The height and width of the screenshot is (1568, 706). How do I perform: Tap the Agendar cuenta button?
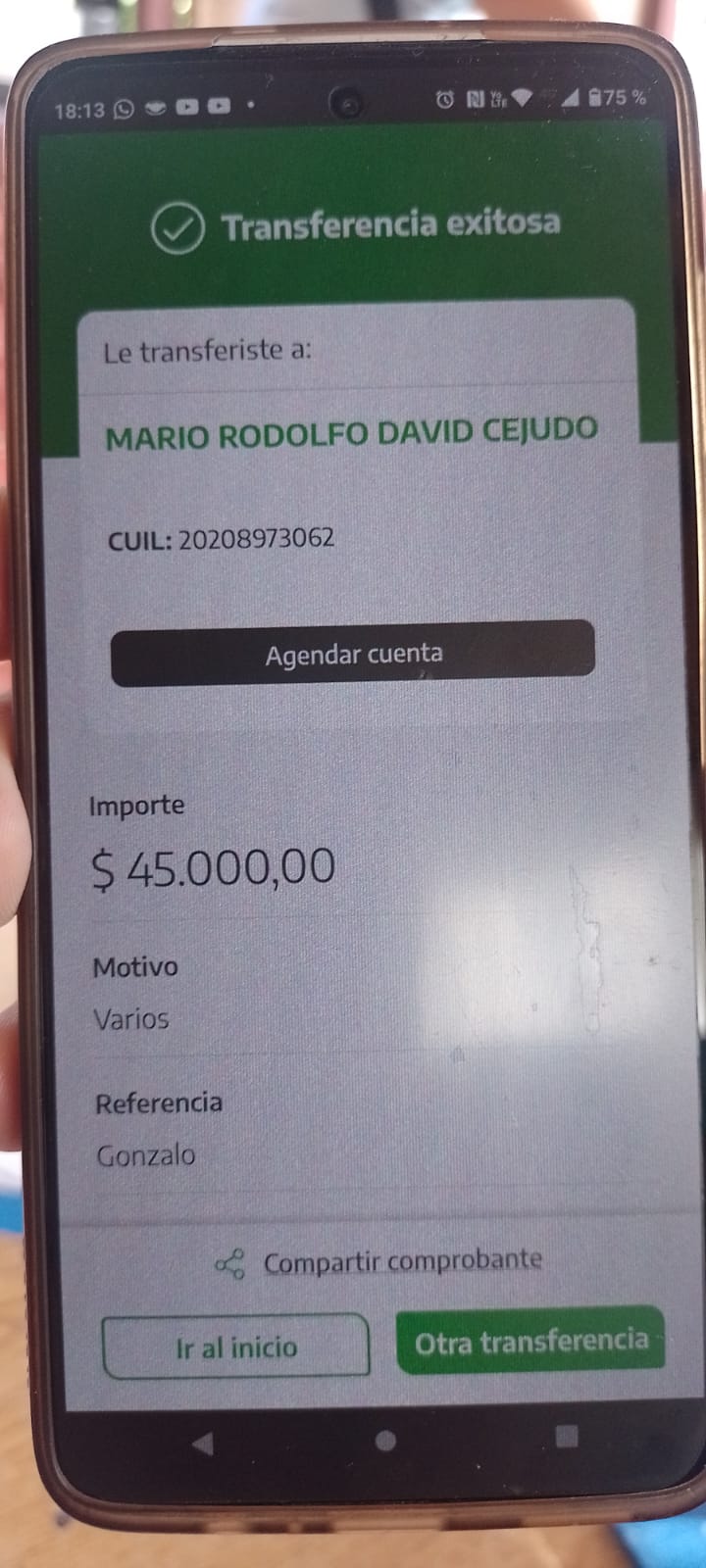point(353,653)
